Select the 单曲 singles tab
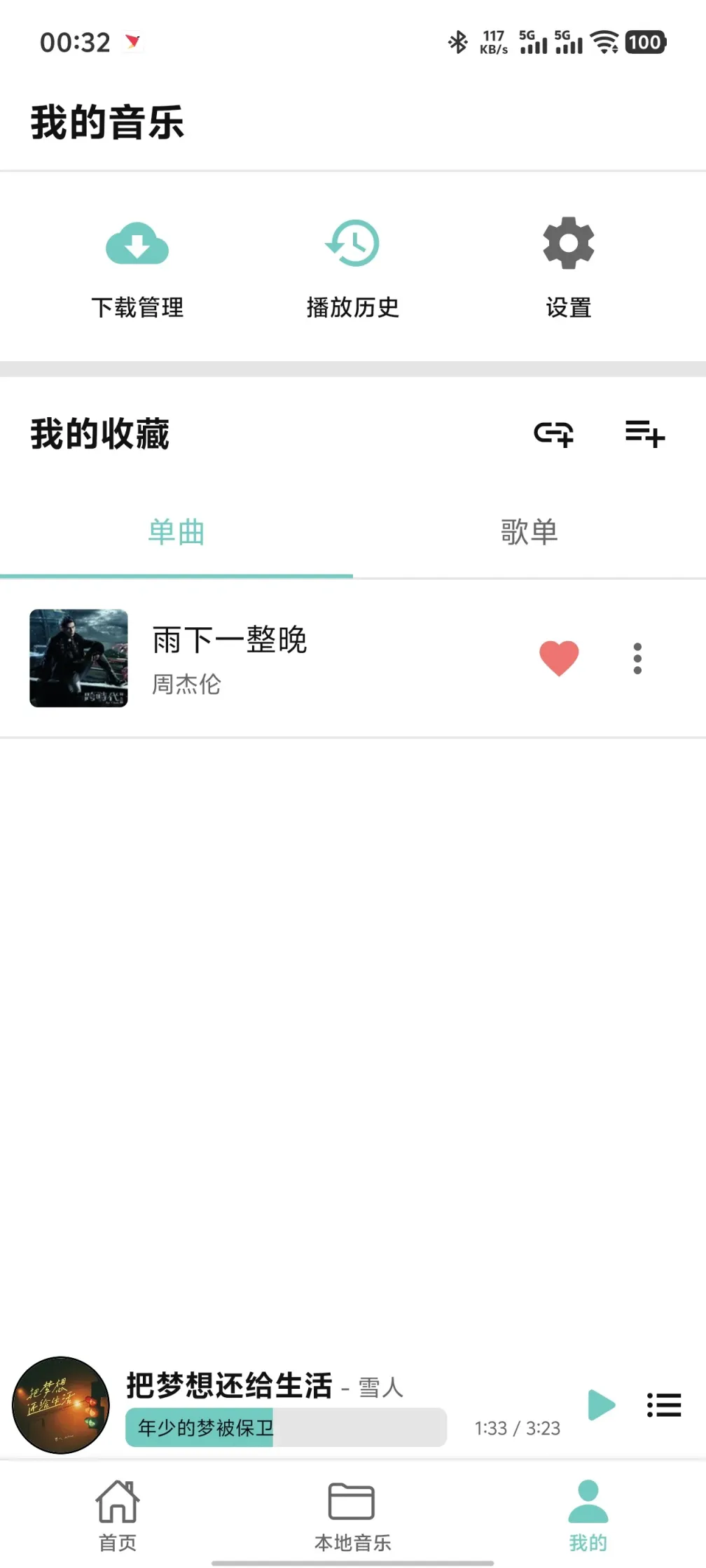The width and height of the screenshot is (706, 1568). 176,533
